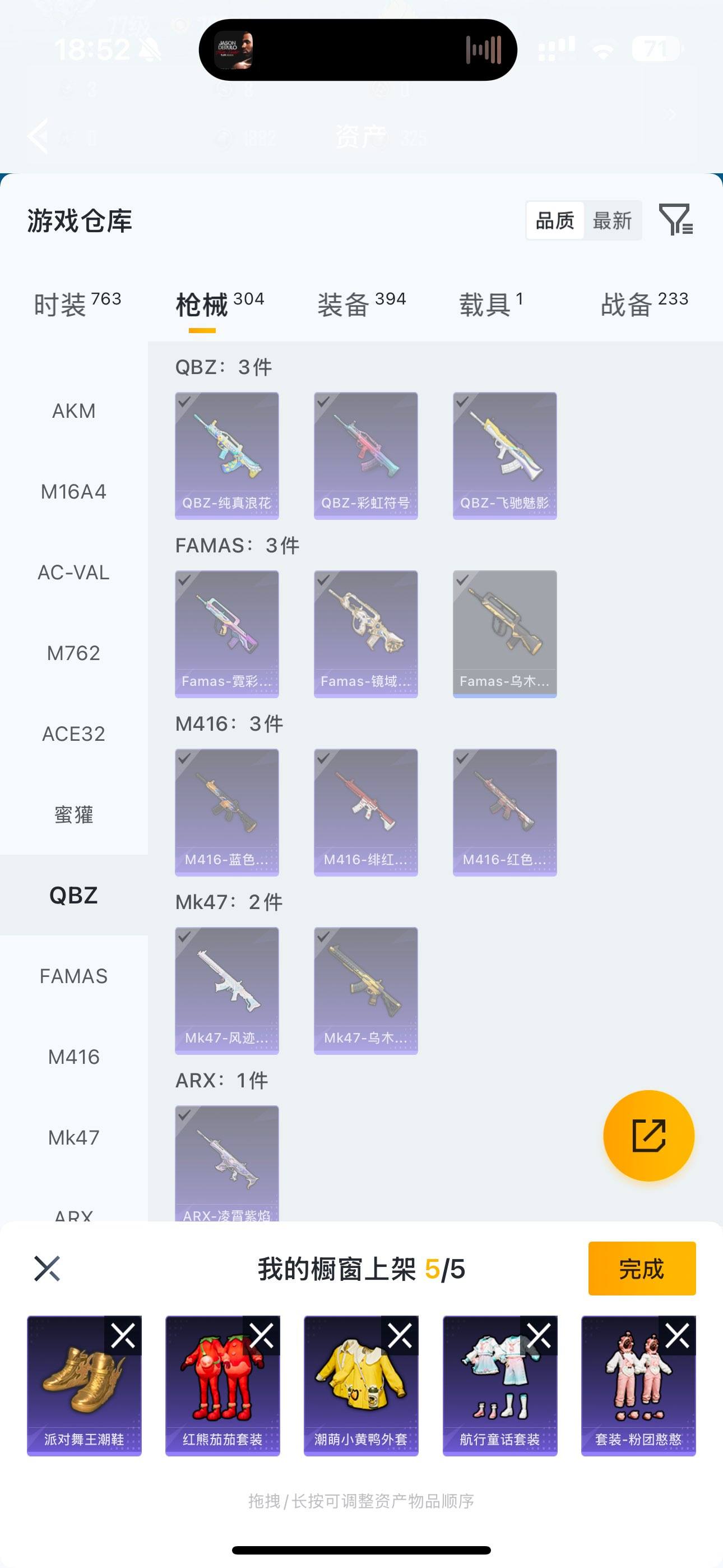Choose the QBZ-飞驰魅影 skin

click(x=504, y=455)
